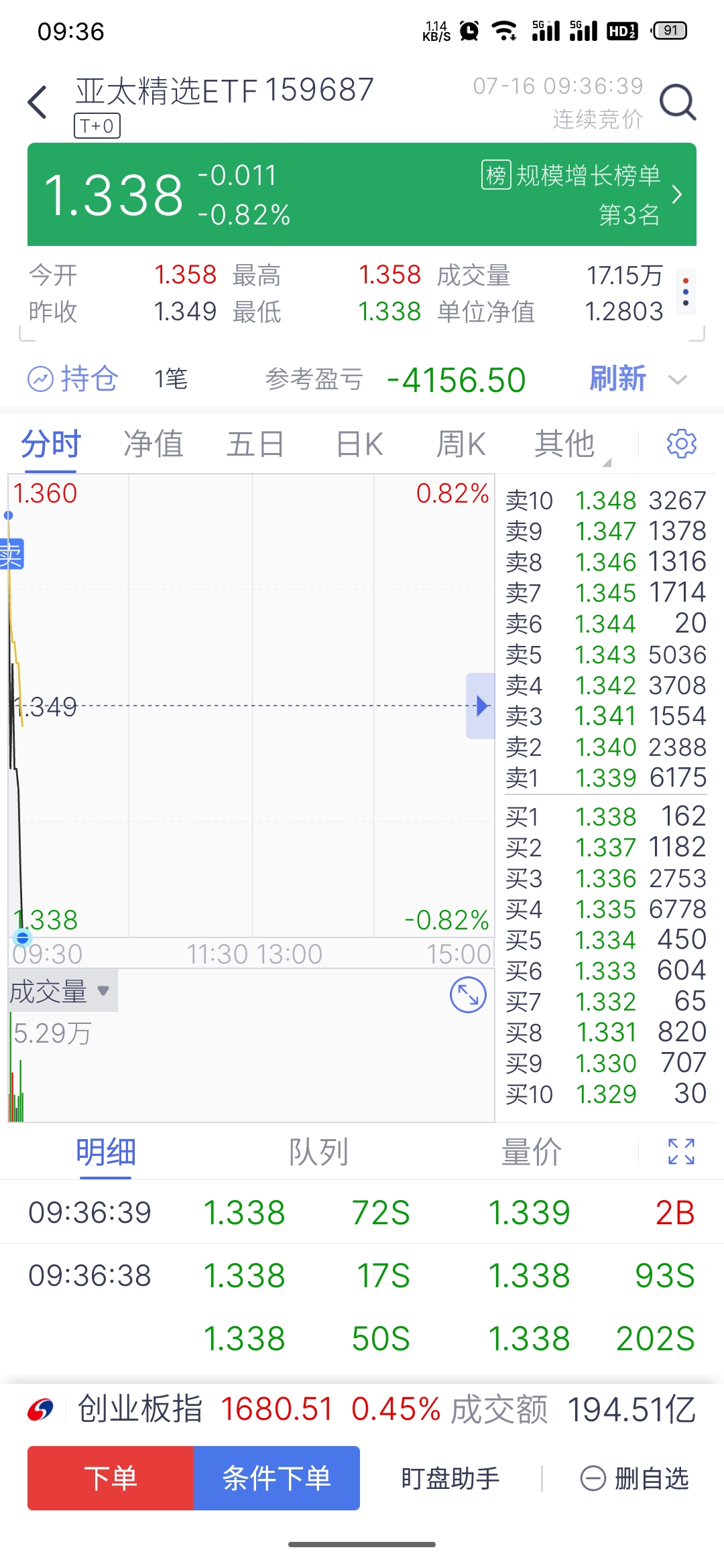Tap the red 下单 order button
The image size is (724, 1568).
pos(110,1479)
